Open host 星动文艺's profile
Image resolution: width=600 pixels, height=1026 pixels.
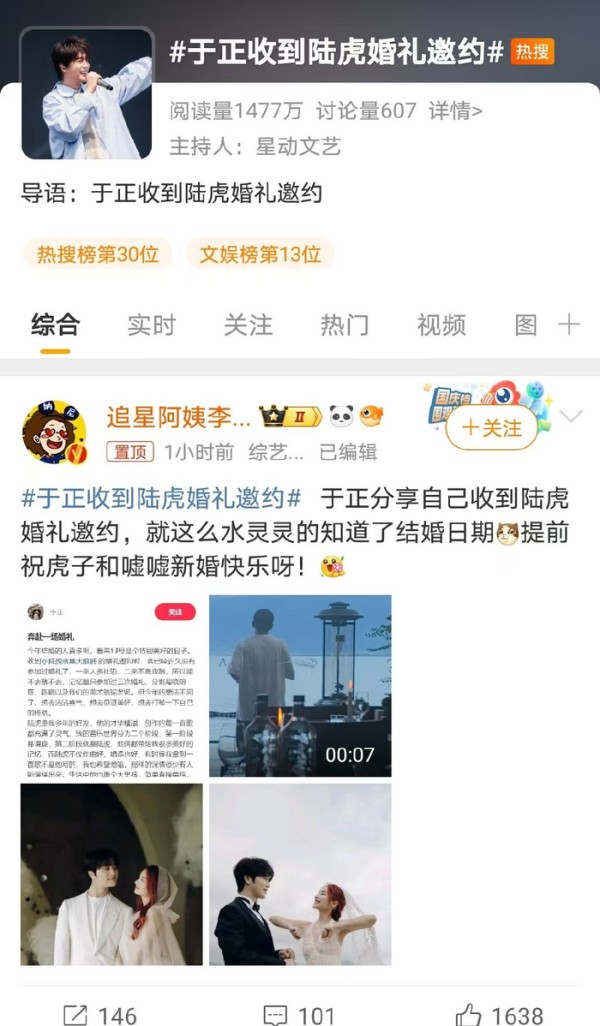(296, 146)
